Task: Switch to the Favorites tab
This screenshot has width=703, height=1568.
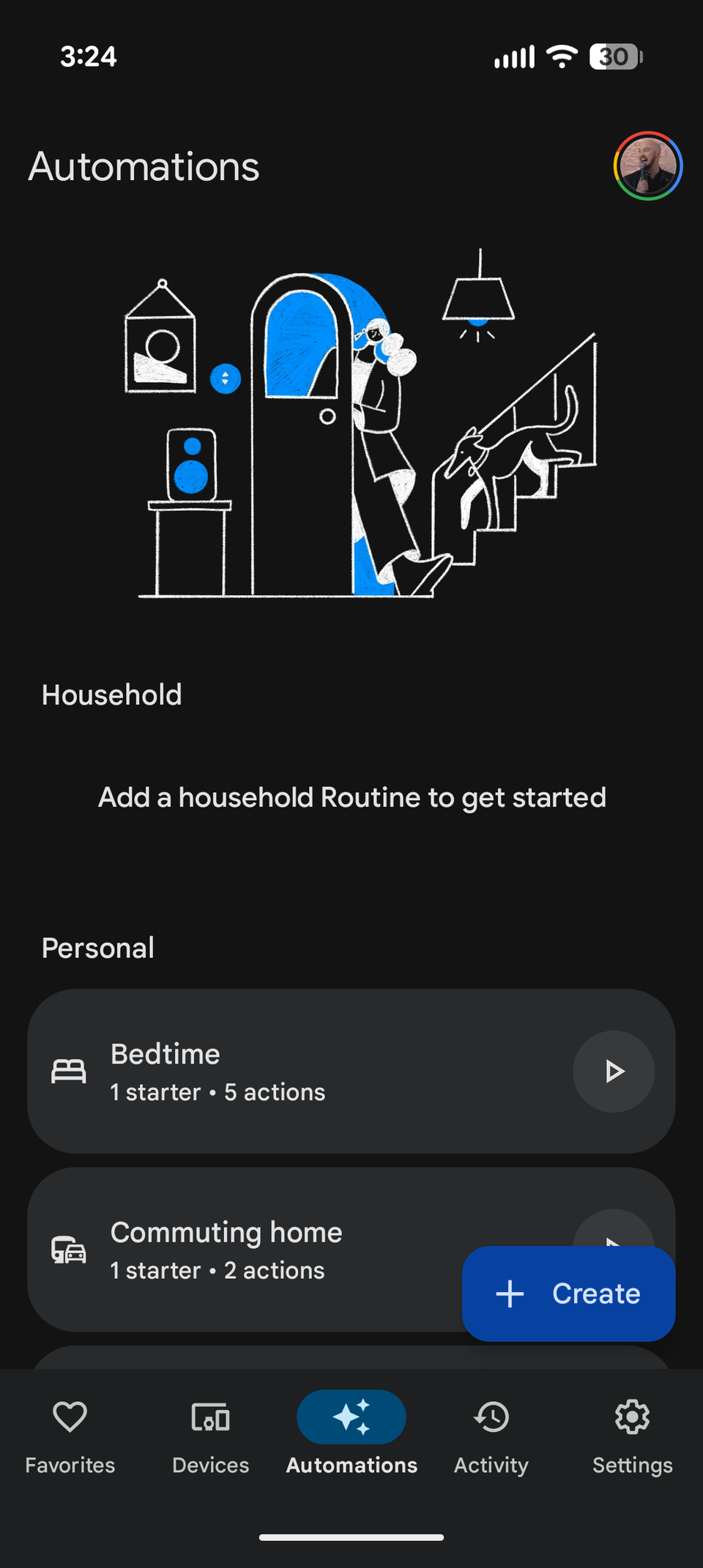Action: click(70, 1437)
